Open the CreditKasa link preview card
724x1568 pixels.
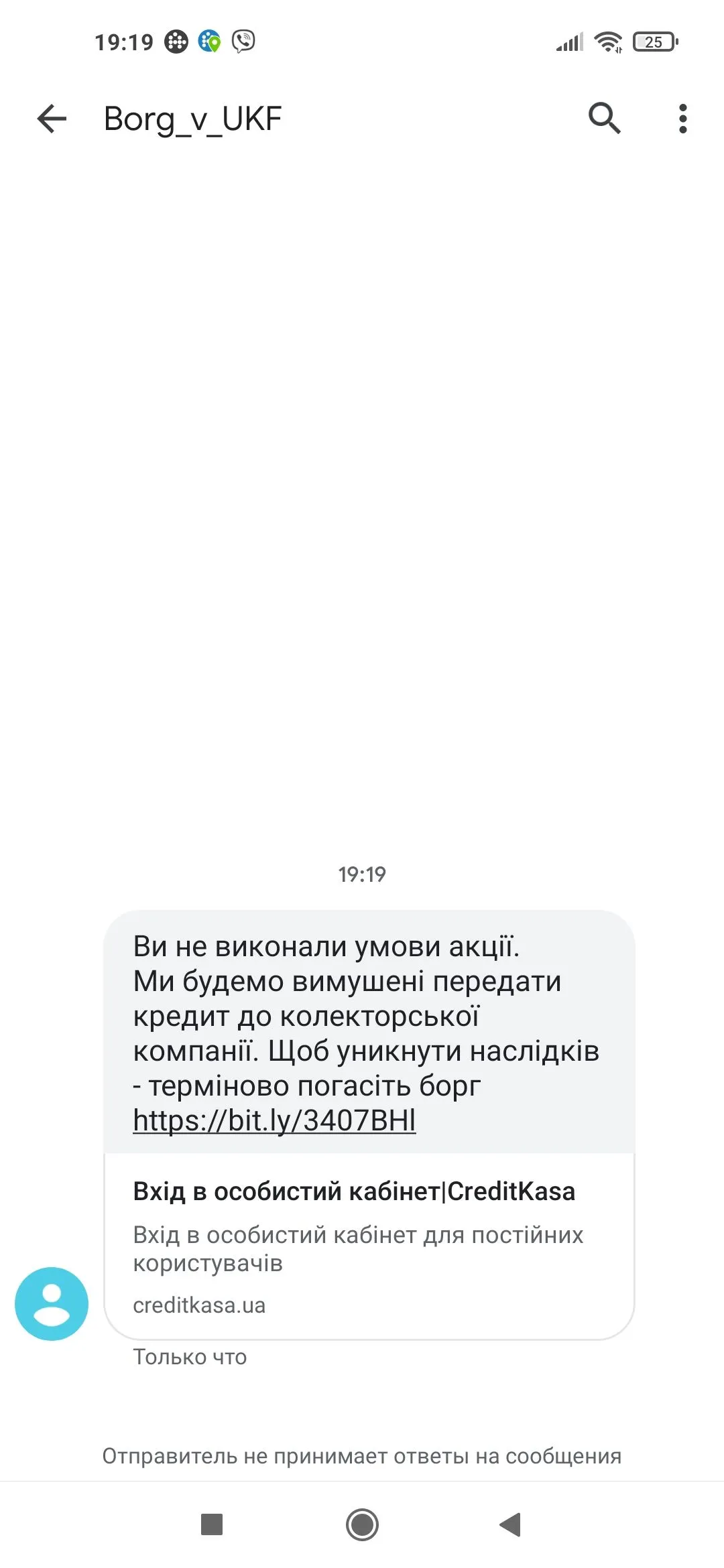pos(369,1246)
